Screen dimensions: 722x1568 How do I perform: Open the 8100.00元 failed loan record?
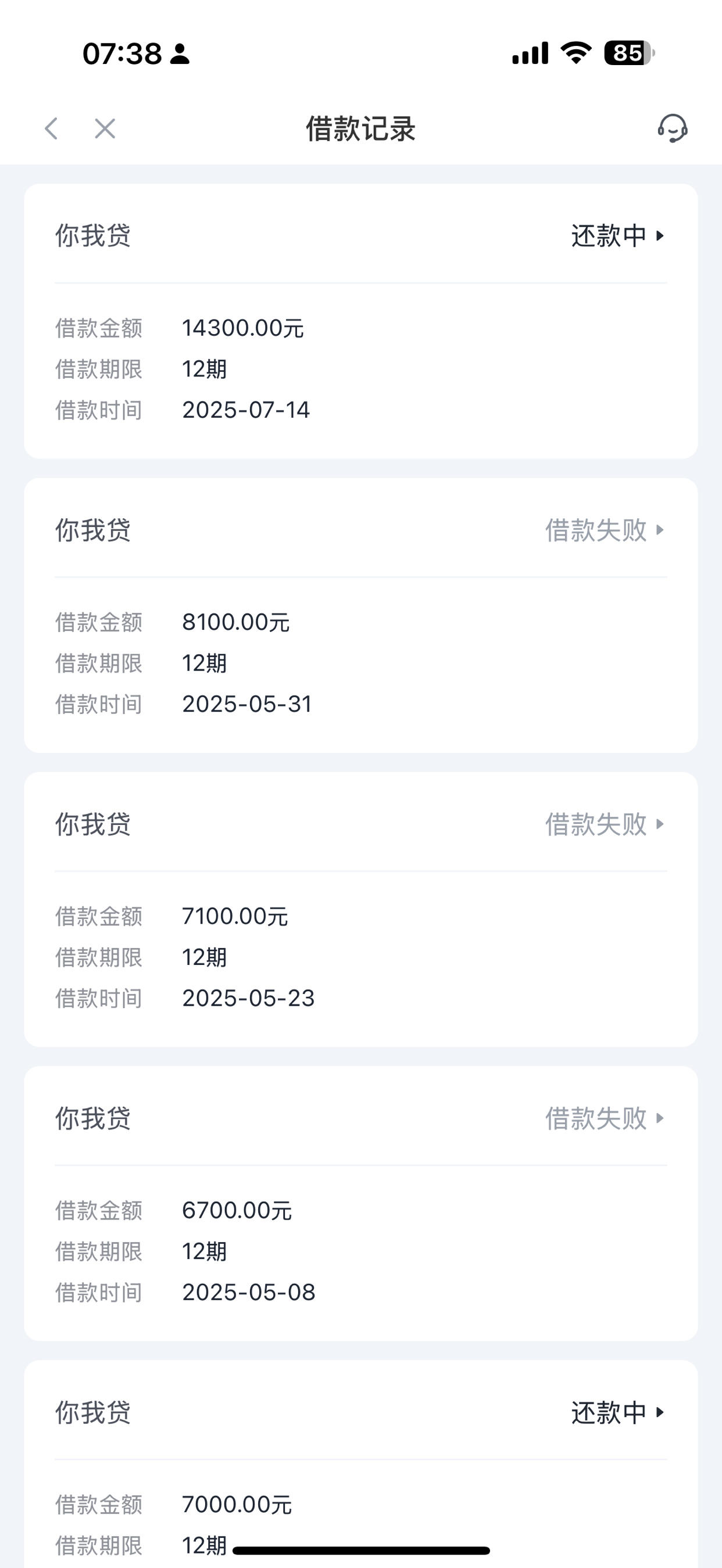[x=360, y=615]
